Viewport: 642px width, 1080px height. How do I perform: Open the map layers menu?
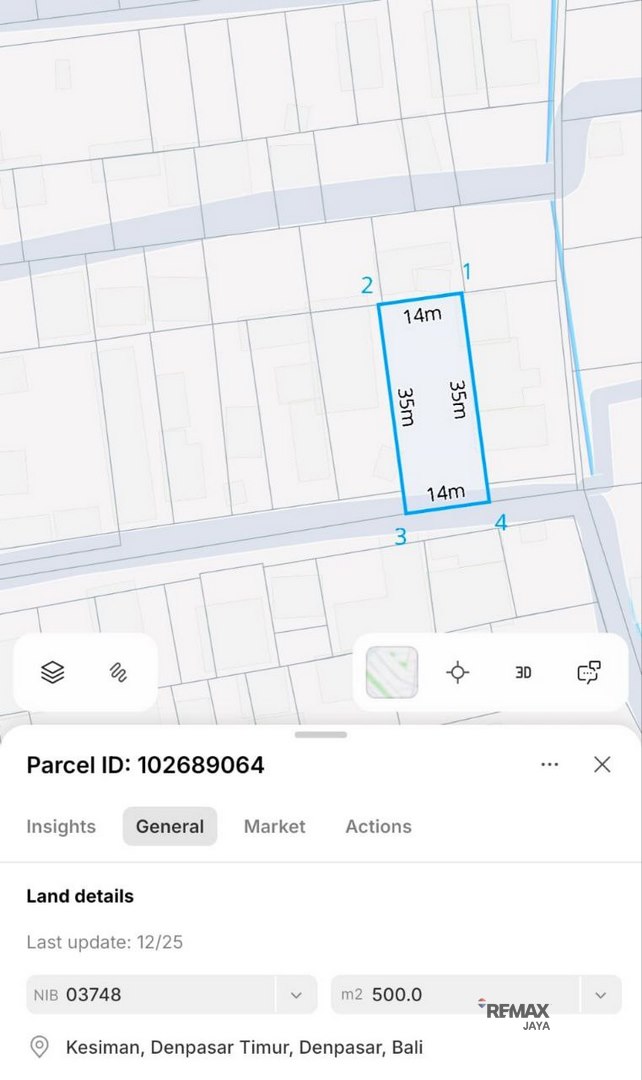53,672
